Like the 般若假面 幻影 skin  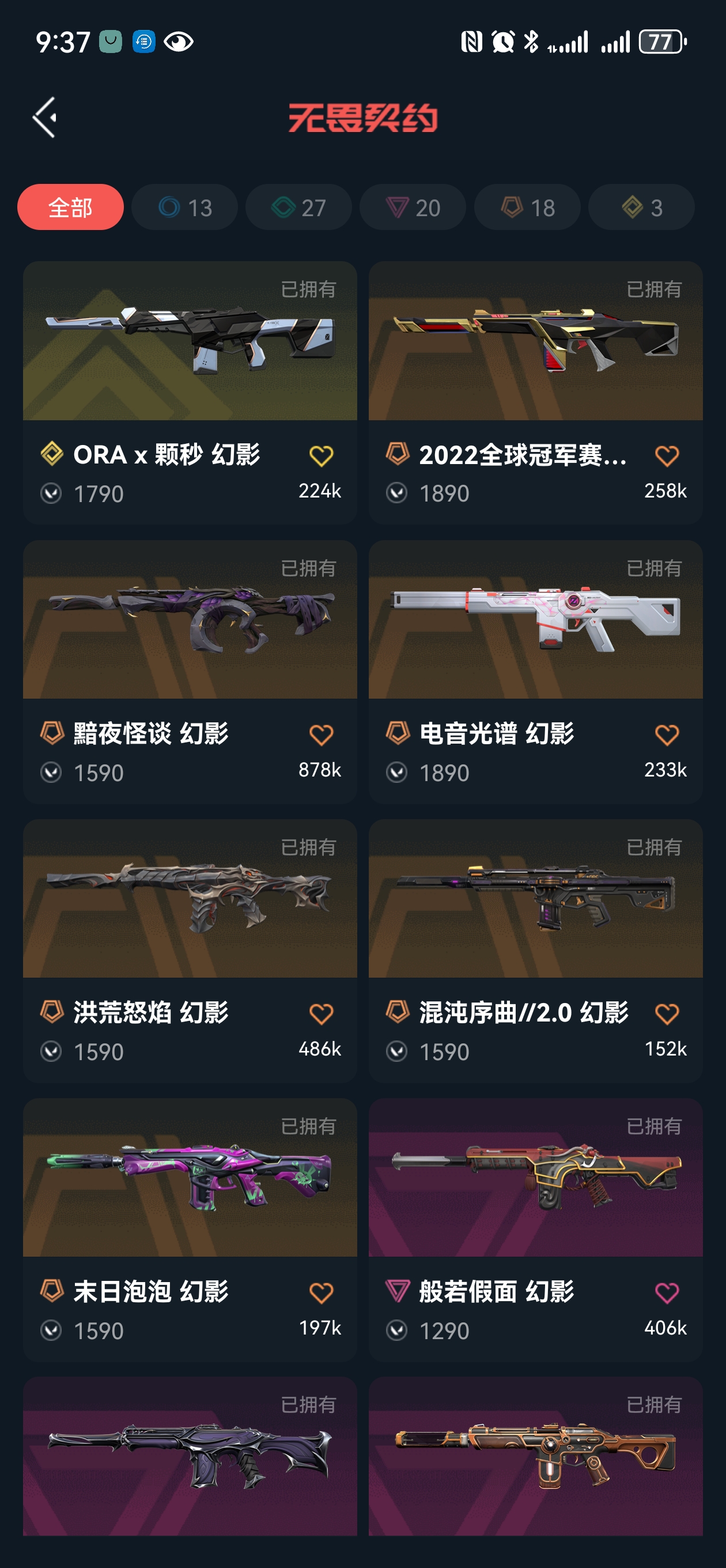pos(666,1292)
